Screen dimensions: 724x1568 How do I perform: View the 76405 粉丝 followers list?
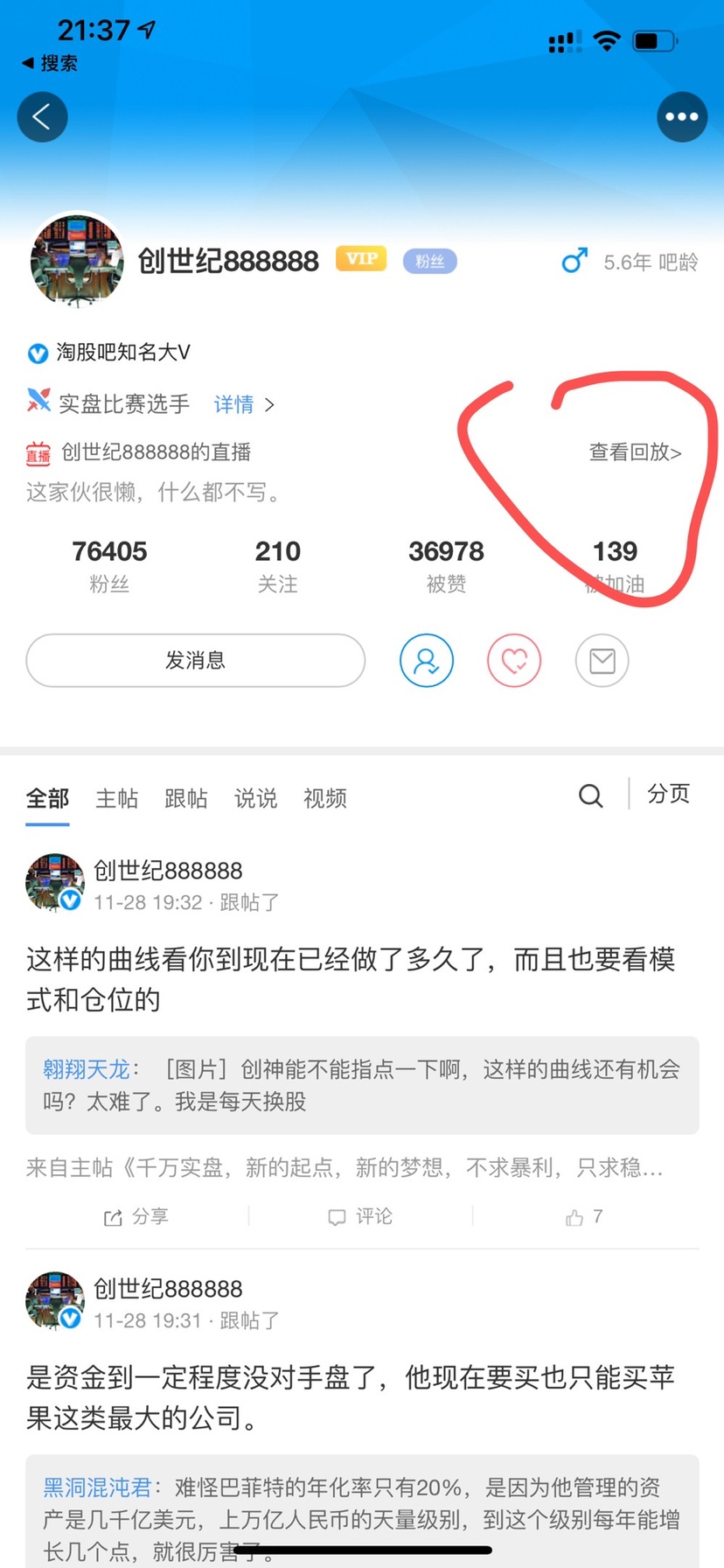[109, 566]
